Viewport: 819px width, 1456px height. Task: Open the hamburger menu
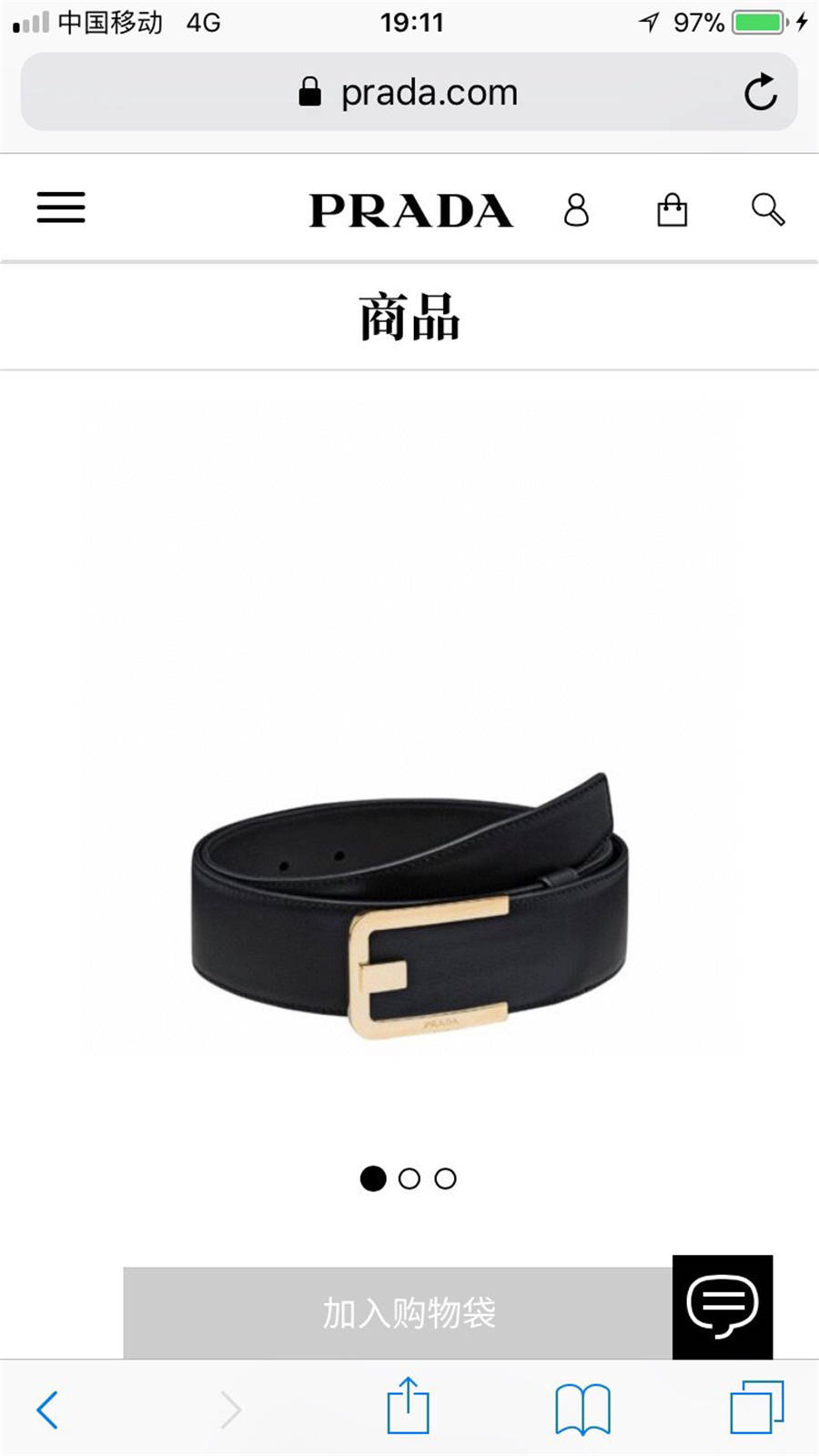pyautogui.click(x=61, y=207)
